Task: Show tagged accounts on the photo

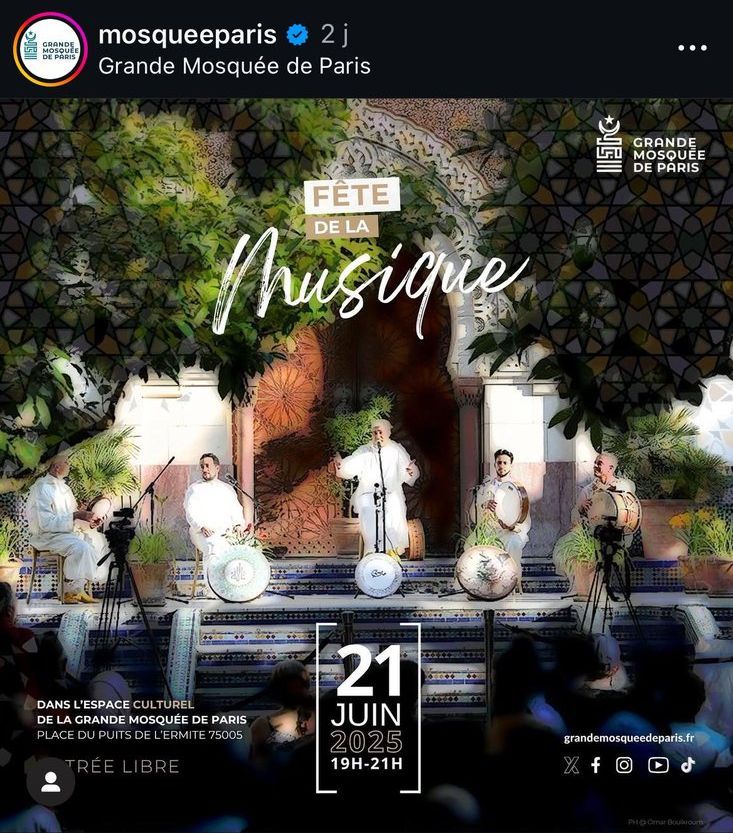Action: [x=51, y=782]
